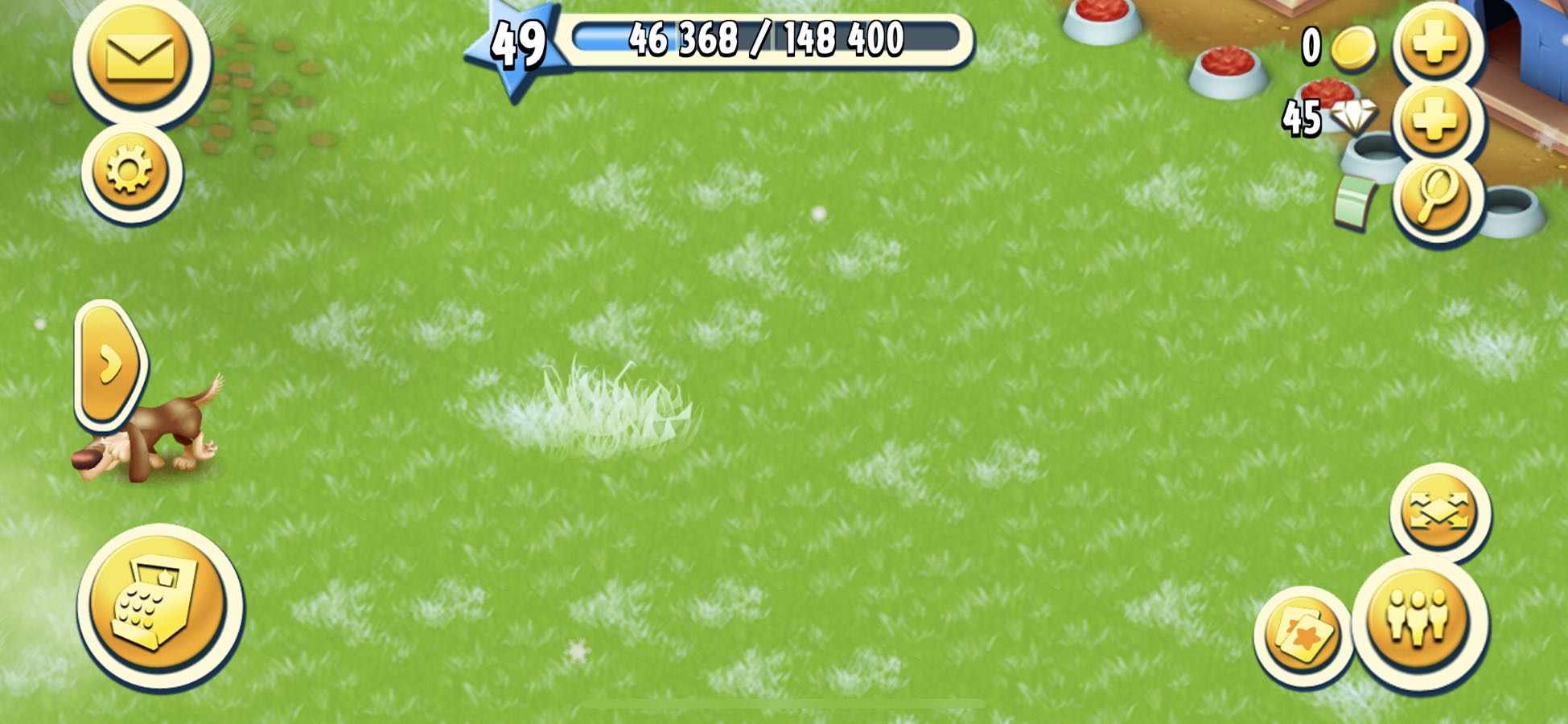
Task: Open the shop cash register
Action: coord(158,606)
